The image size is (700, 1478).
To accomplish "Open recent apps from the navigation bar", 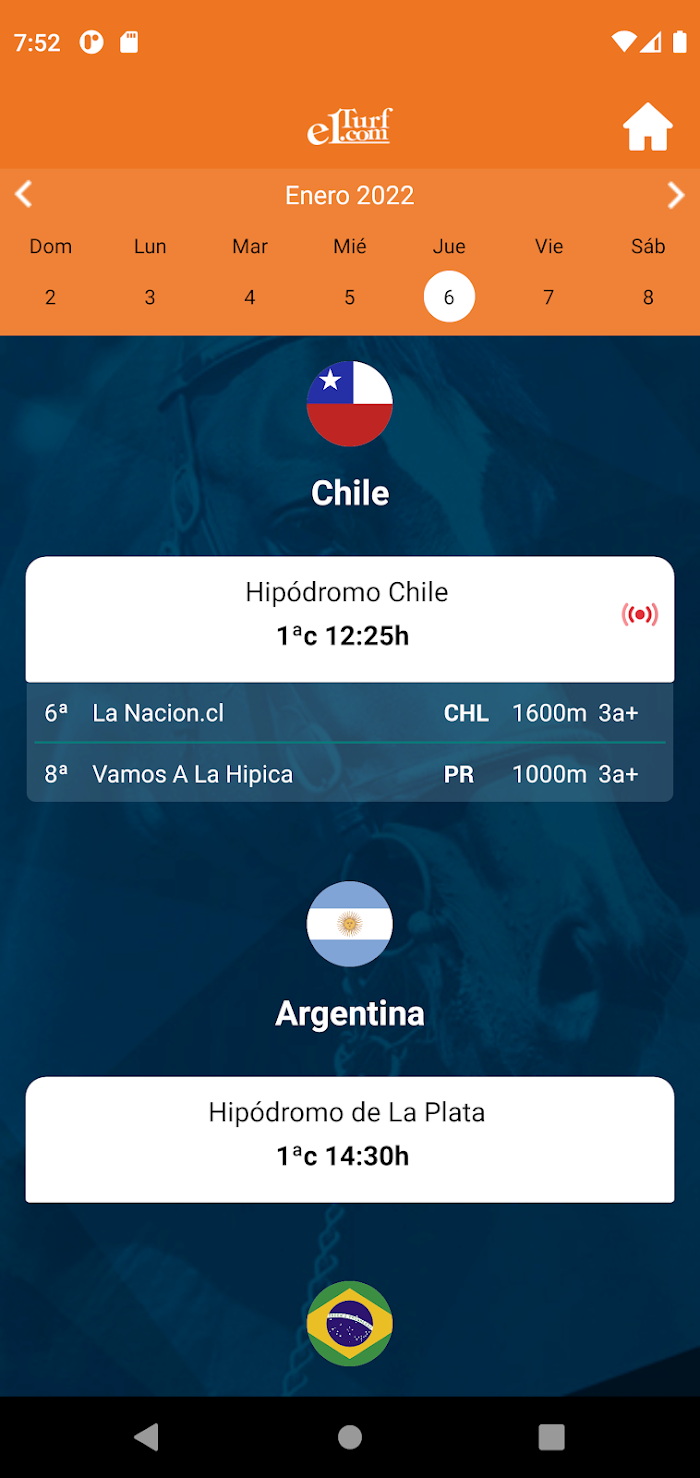I will pos(551,1437).
